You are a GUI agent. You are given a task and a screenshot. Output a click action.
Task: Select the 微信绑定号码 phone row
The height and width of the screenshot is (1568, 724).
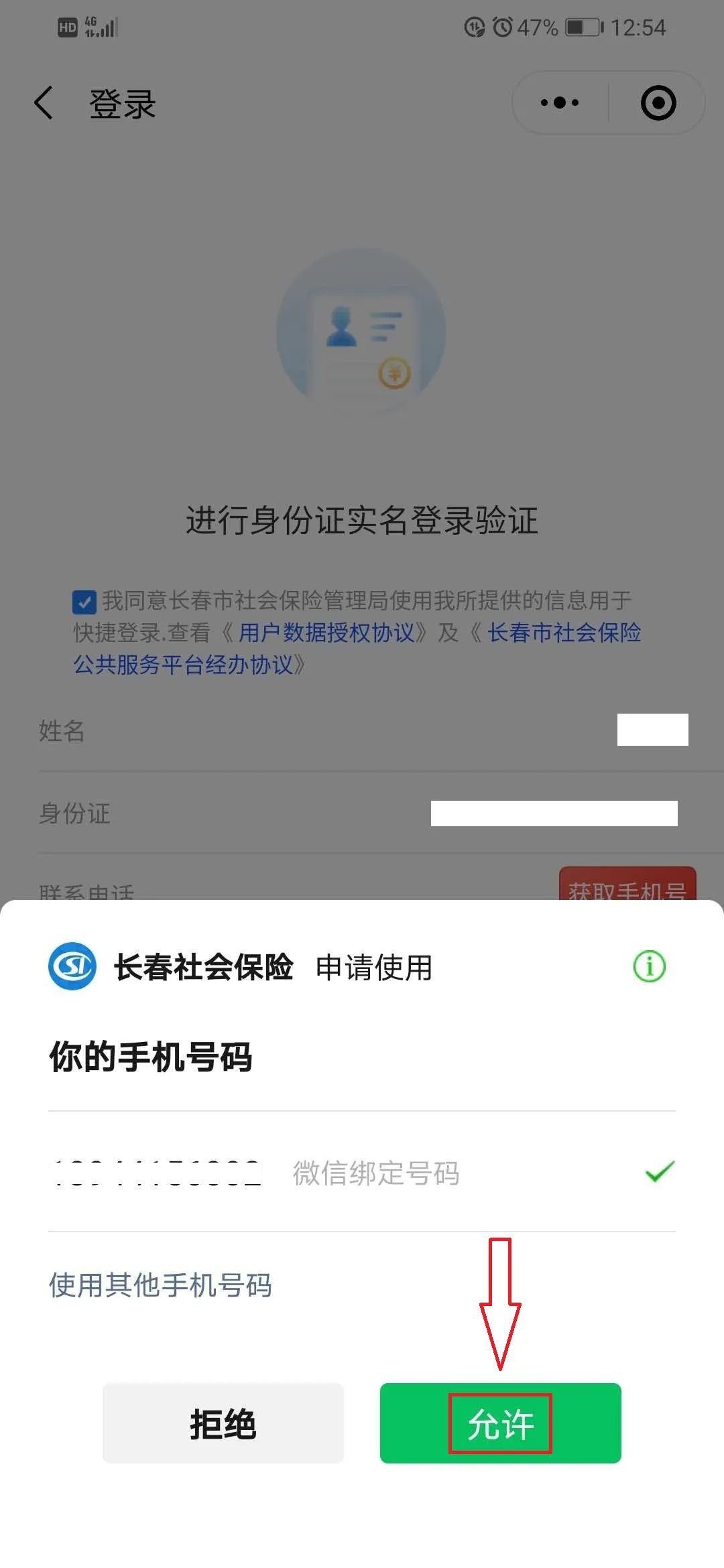362,1173
